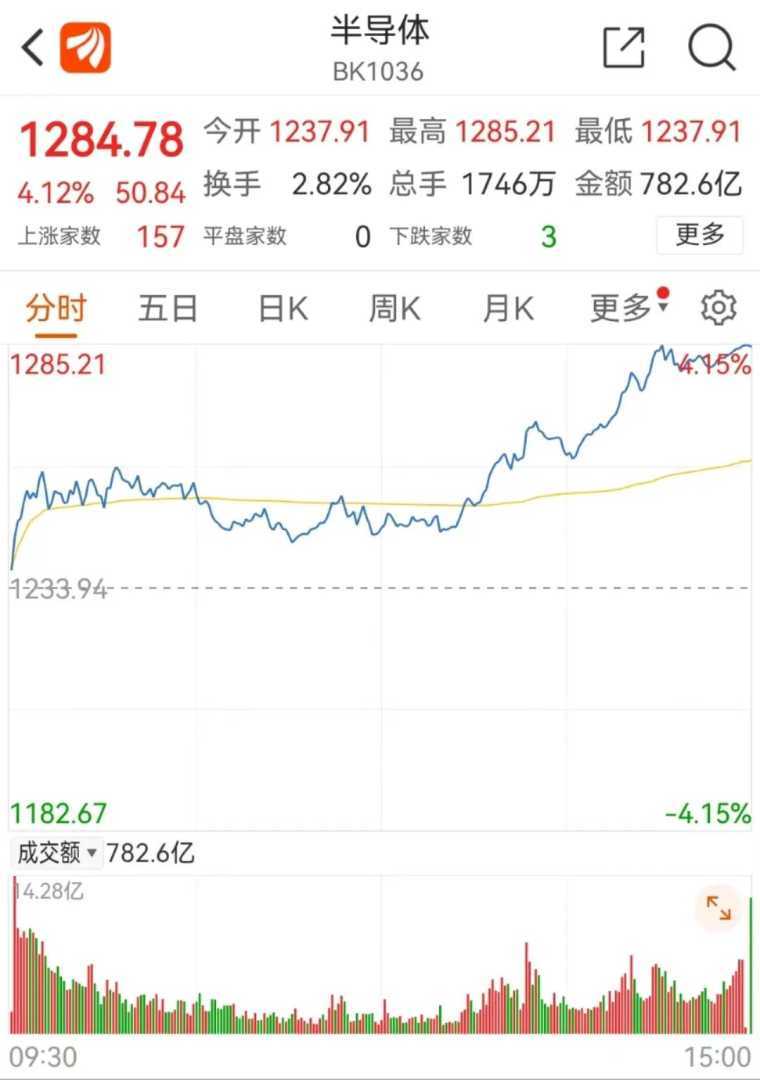Viewport: 760px width, 1080px height.
Task: Expand chart to full screen
Action: pos(718,908)
